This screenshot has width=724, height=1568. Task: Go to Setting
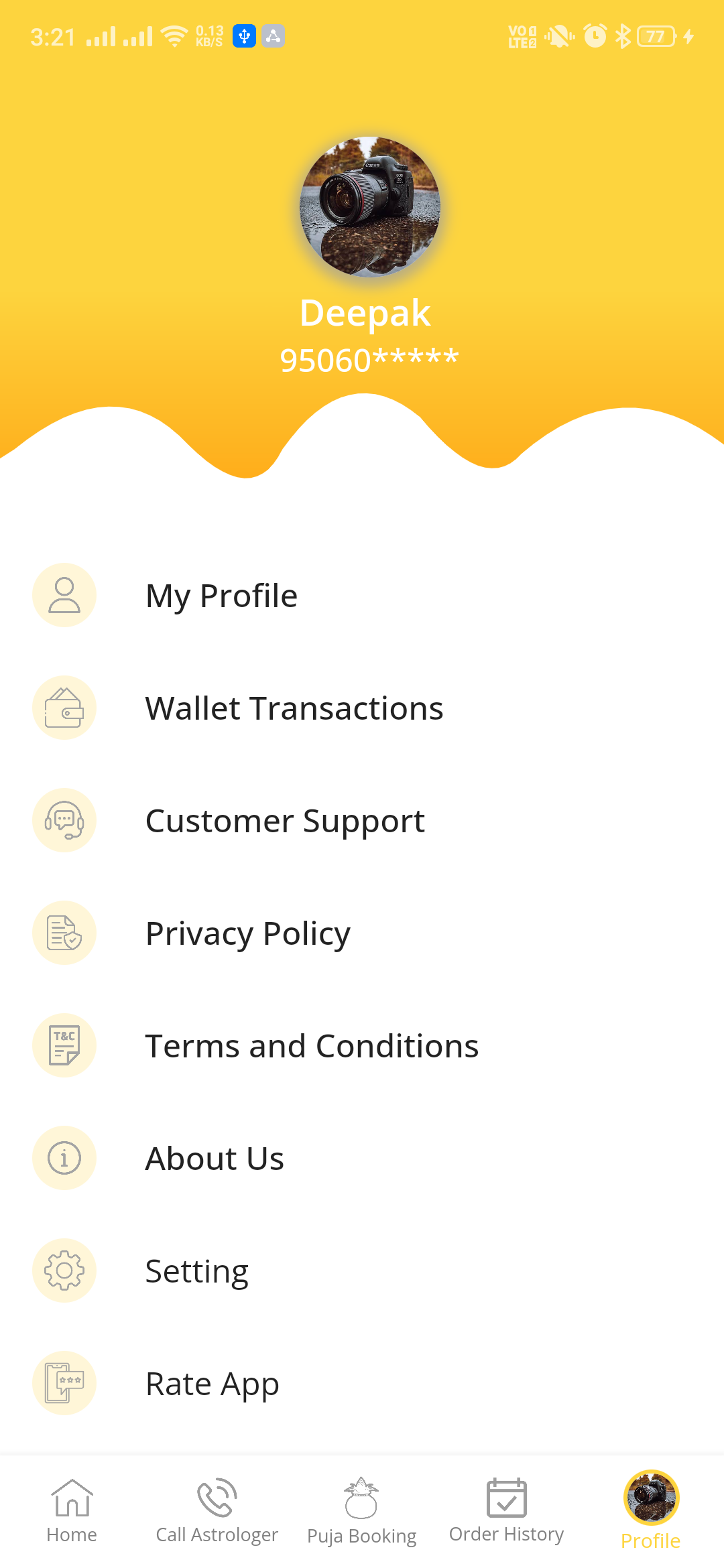[x=196, y=1271]
